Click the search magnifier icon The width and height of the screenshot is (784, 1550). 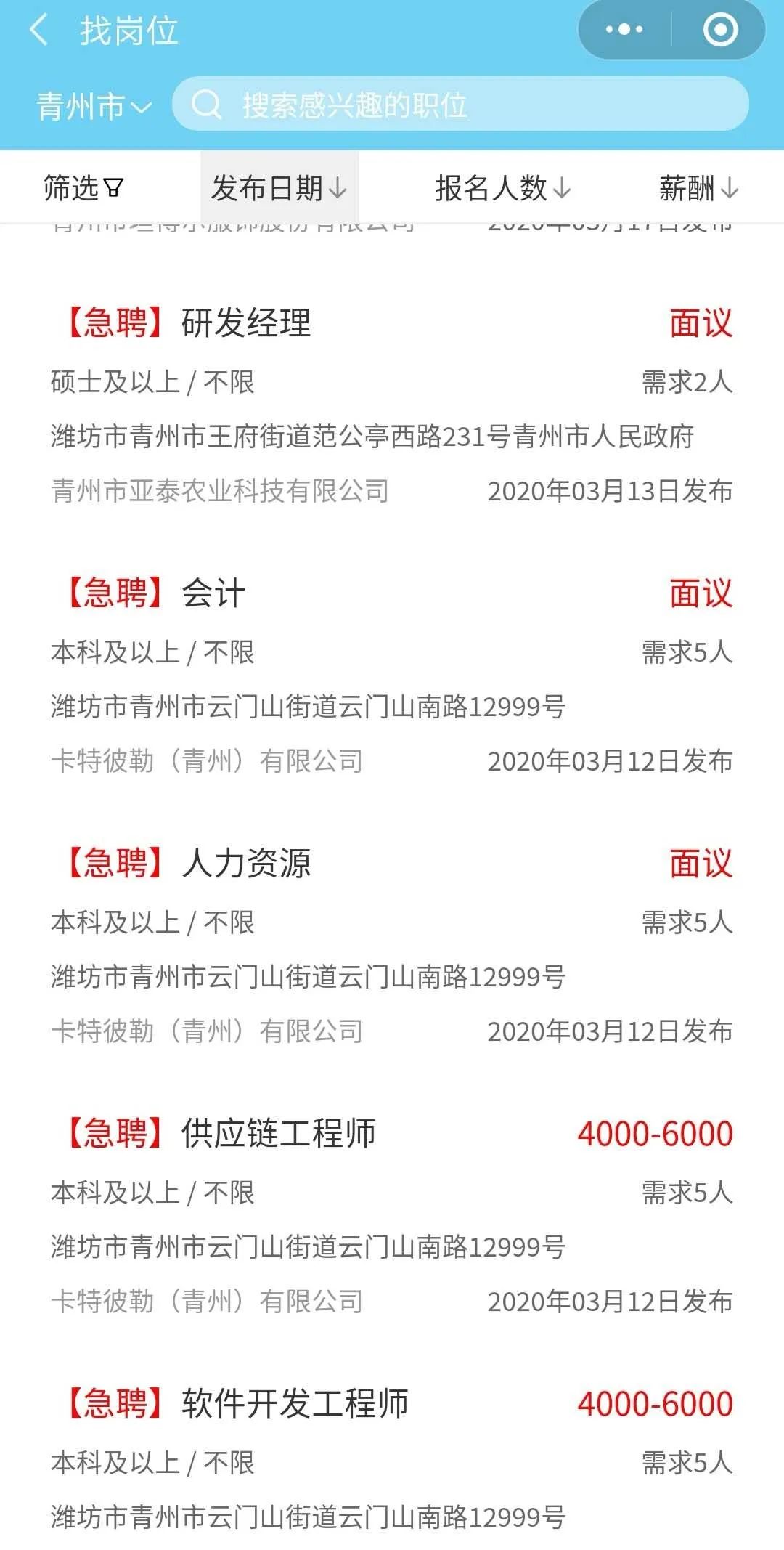pyautogui.click(x=209, y=106)
